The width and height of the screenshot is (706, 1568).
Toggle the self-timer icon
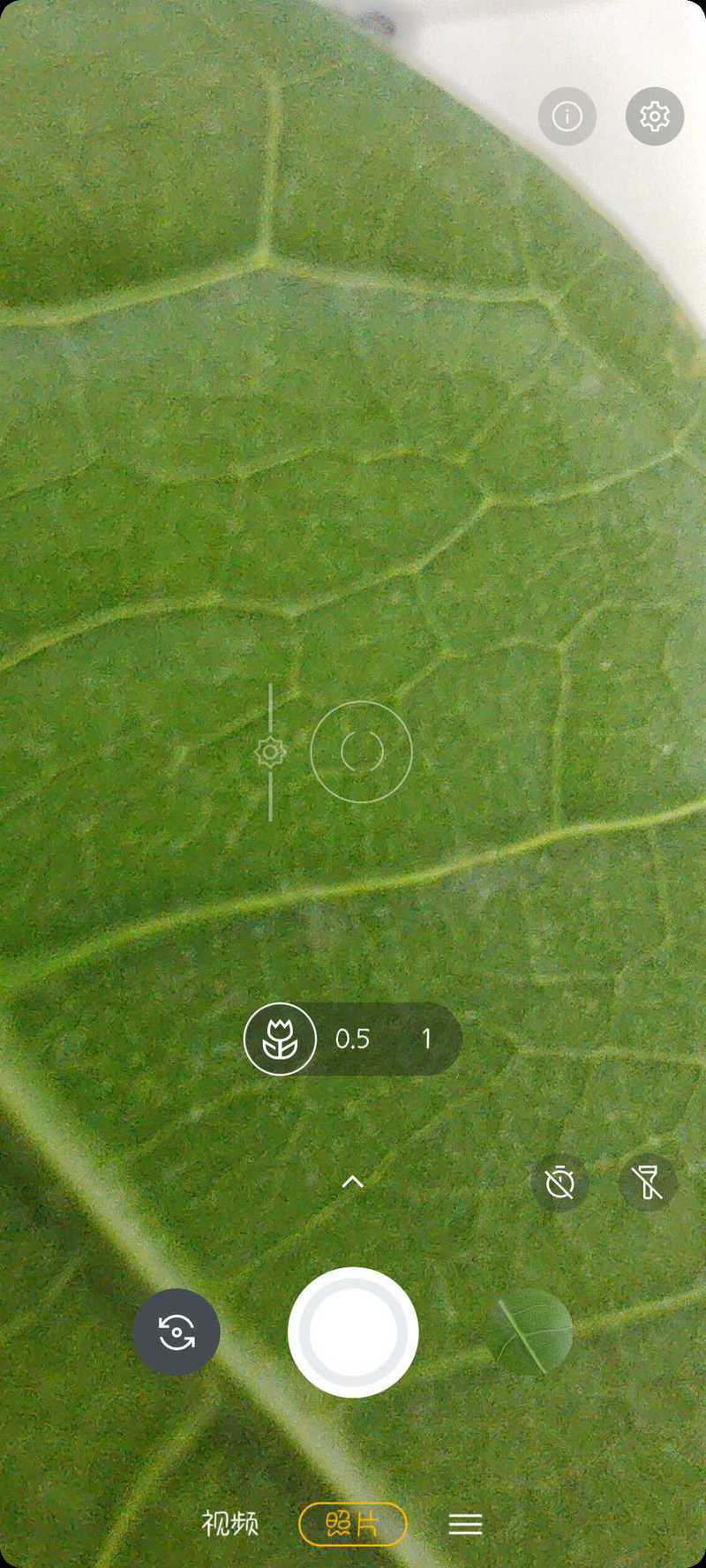pyautogui.click(x=560, y=1182)
